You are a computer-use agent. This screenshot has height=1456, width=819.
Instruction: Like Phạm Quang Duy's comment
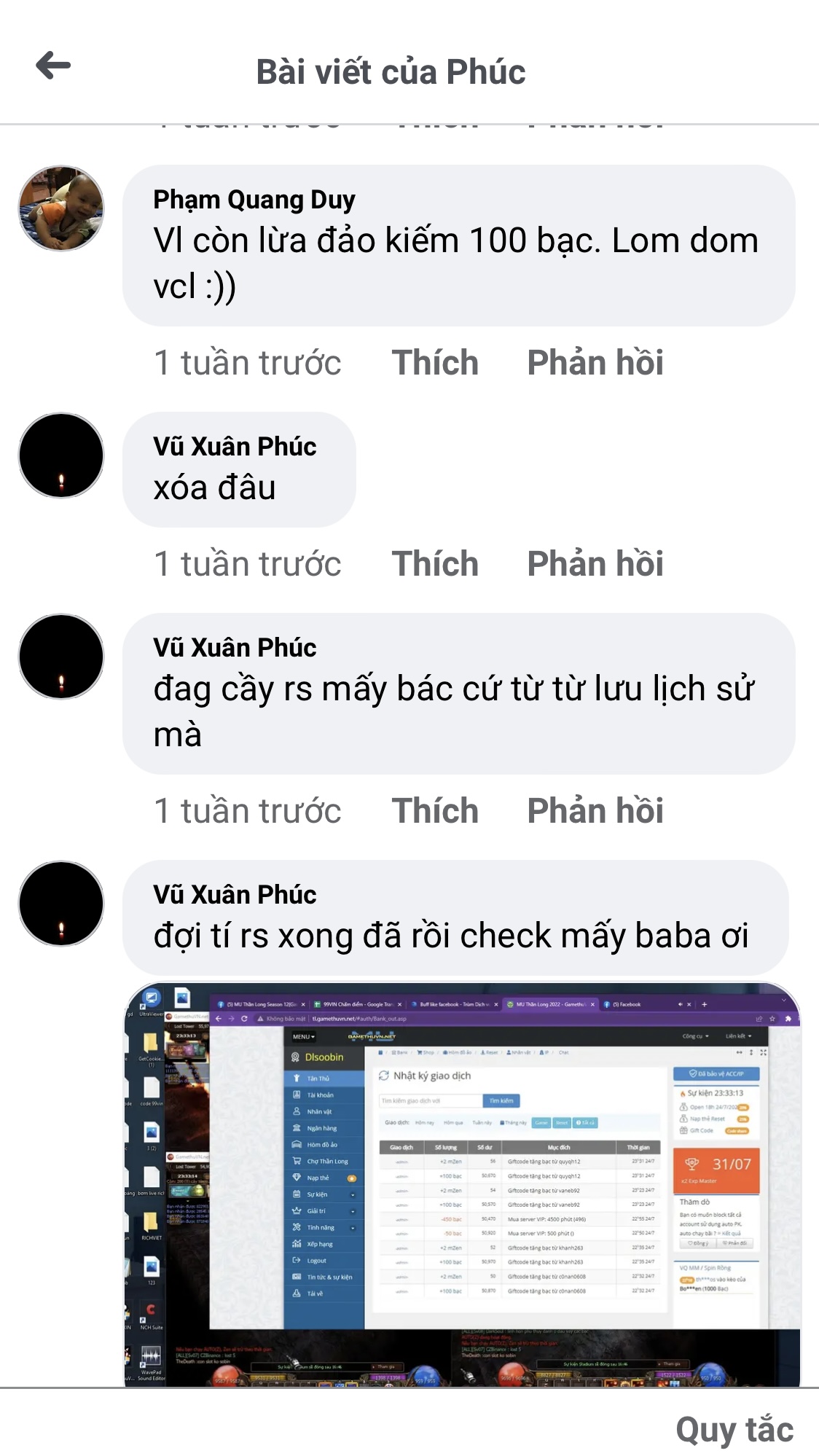(x=435, y=363)
